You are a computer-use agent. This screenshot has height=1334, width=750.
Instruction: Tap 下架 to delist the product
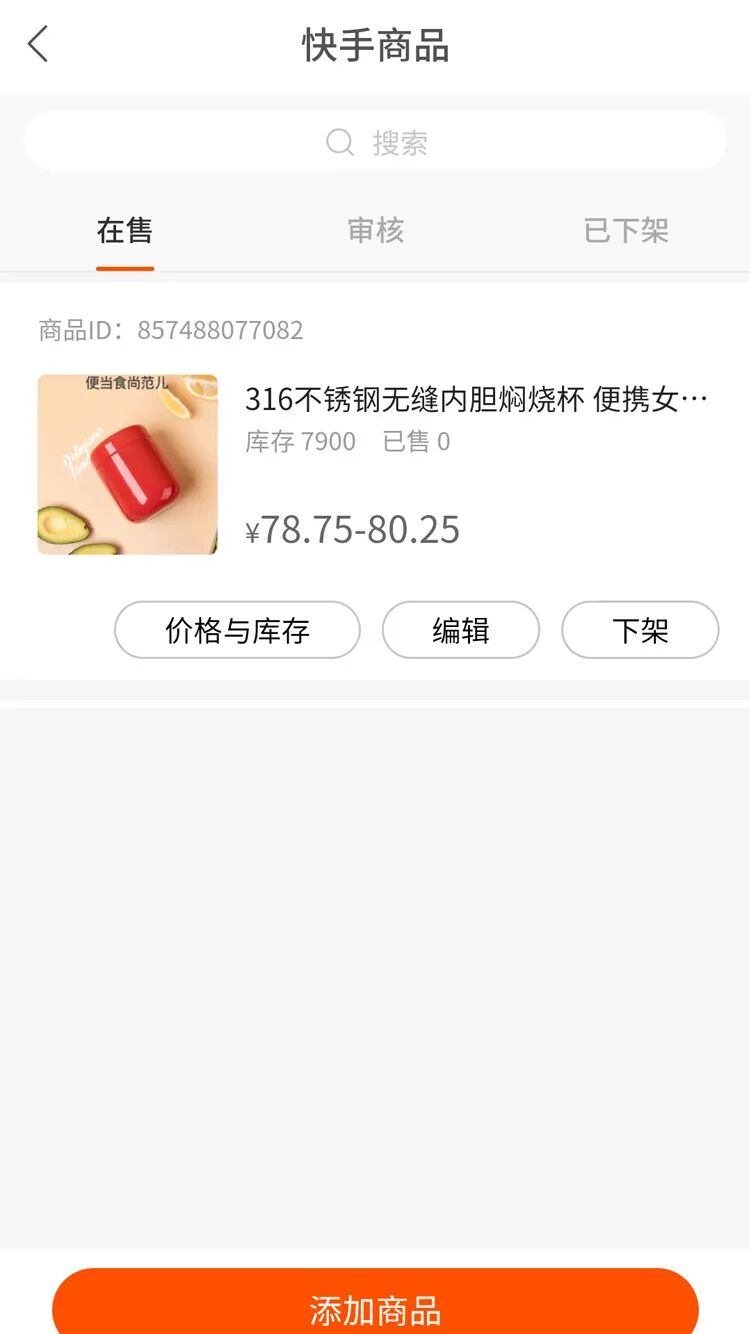(640, 630)
